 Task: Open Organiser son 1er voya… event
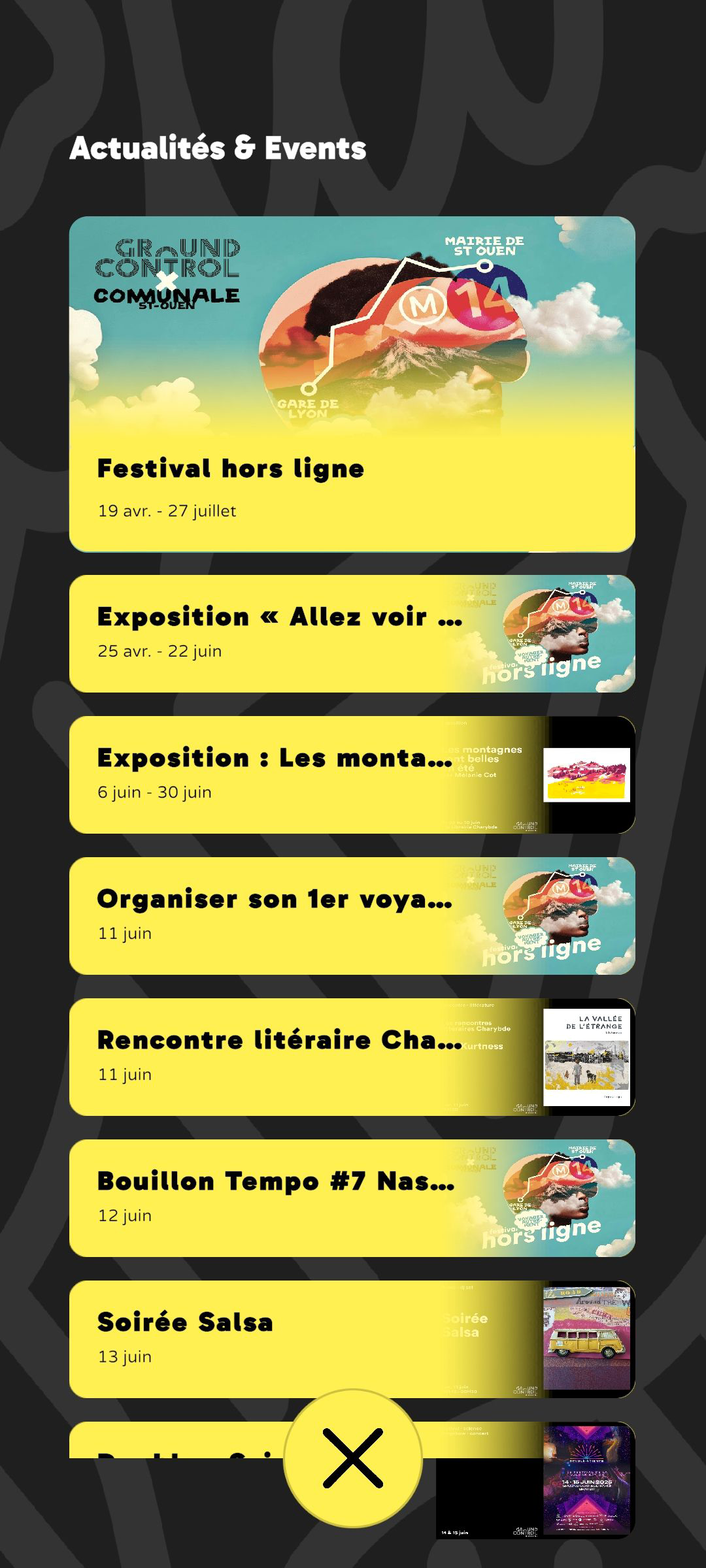click(x=352, y=916)
